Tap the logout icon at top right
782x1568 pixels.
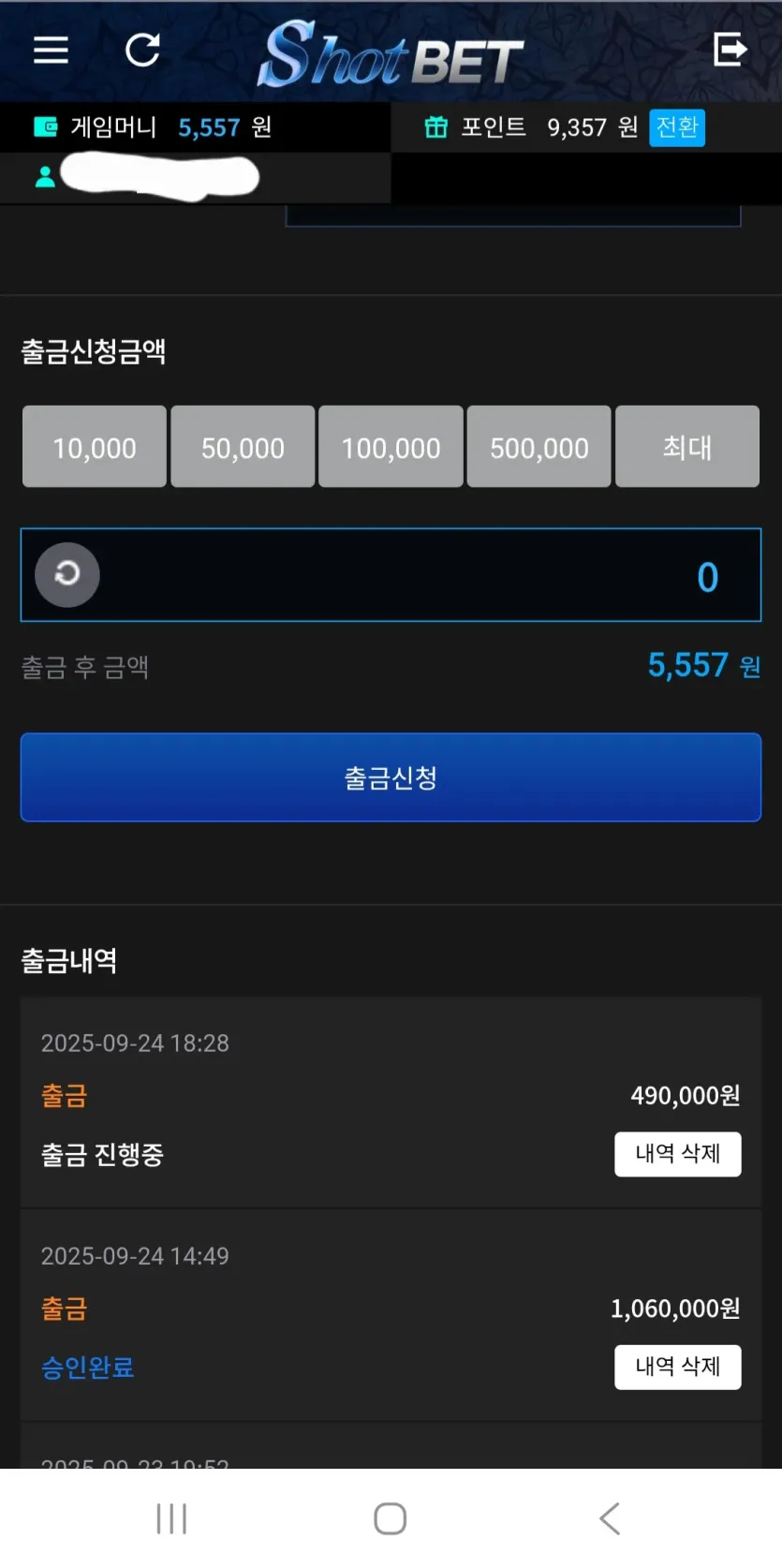click(x=730, y=50)
